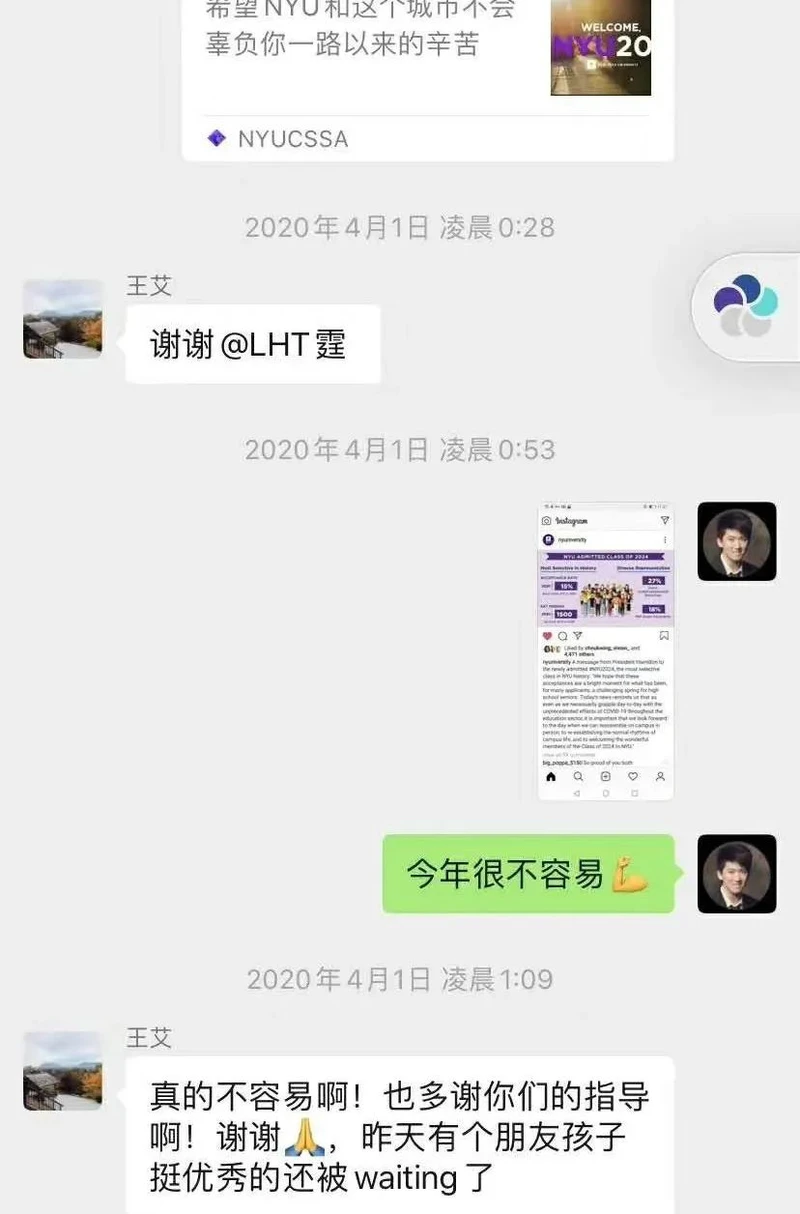Open the floating assistant bubble
The width and height of the screenshot is (800, 1214).
[746, 307]
